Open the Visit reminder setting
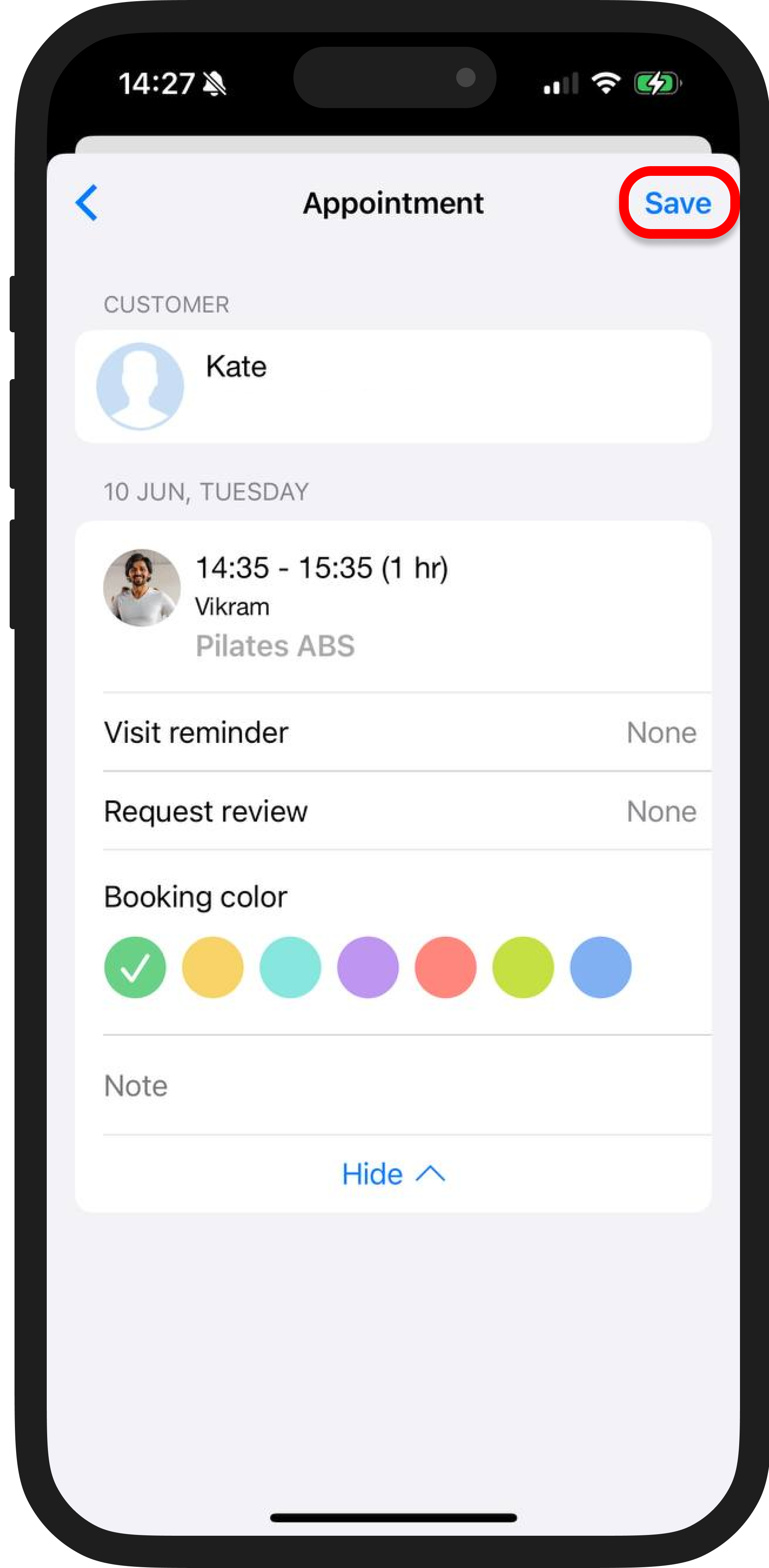The height and width of the screenshot is (1568, 769). 400,732
